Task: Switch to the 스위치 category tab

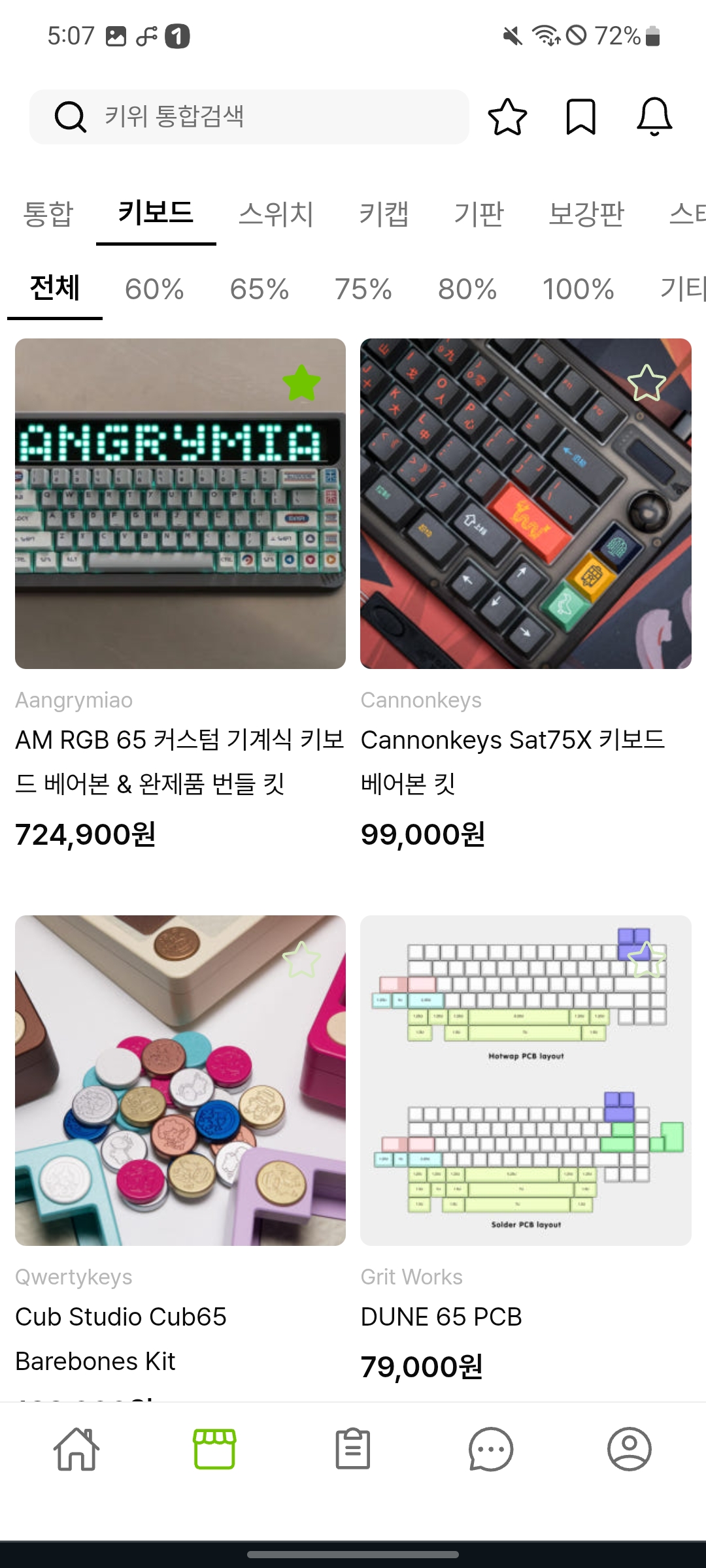Action: pos(276,214)
